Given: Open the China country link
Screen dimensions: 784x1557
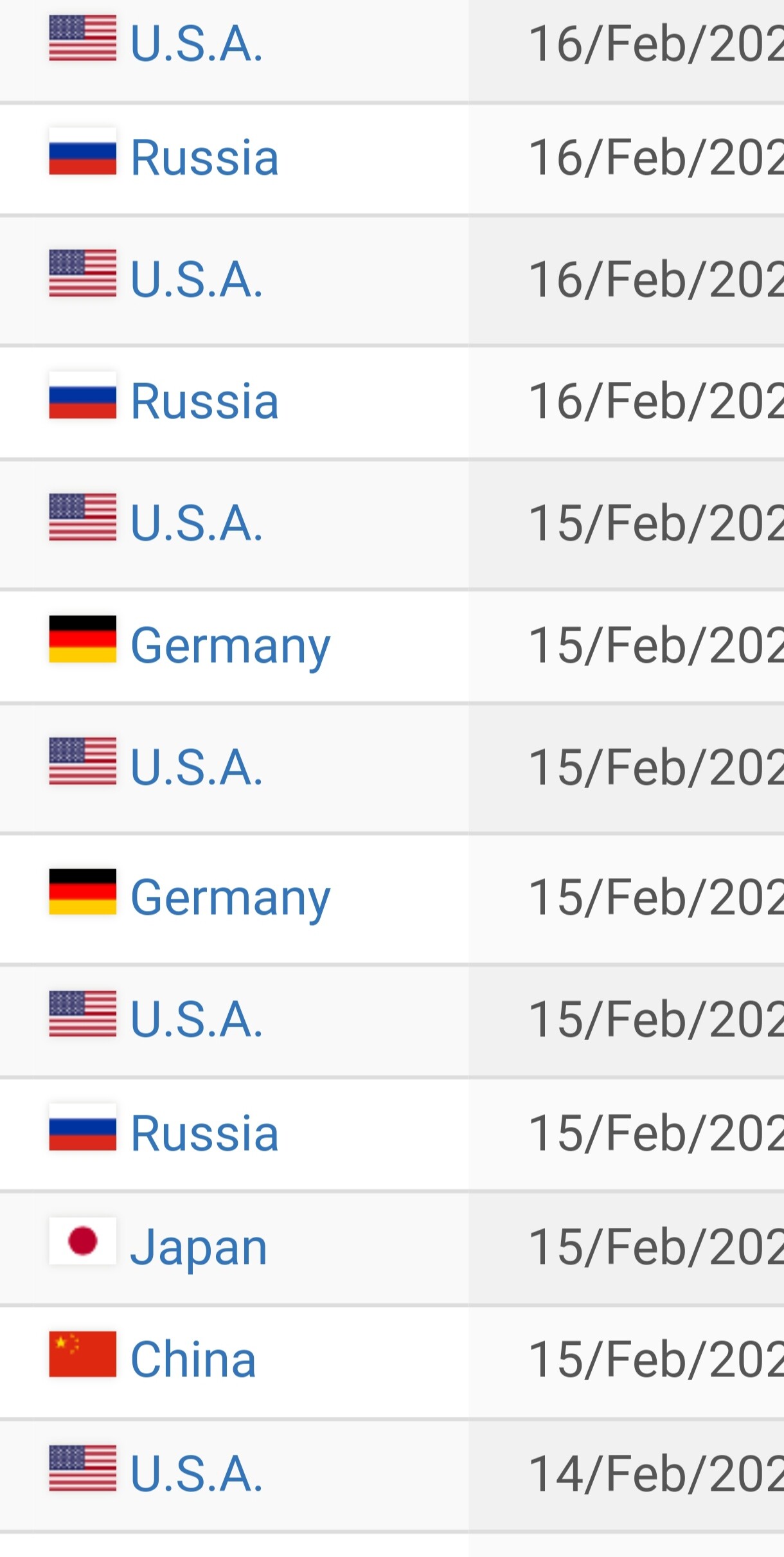Looking at the screenshot, I should point(193,1359).
